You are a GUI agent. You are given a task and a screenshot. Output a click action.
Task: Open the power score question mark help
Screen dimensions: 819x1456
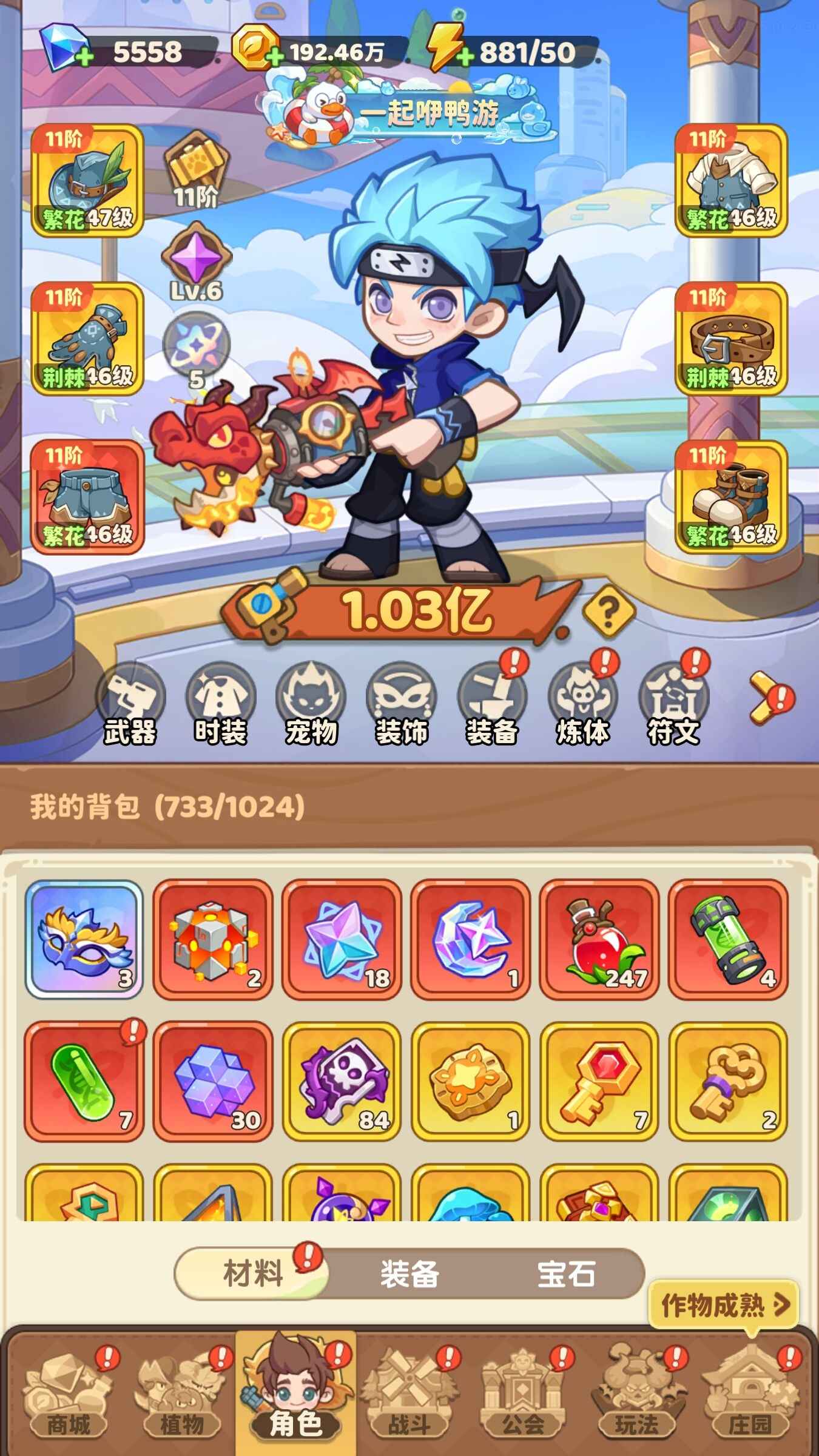(x=608, y=612)
